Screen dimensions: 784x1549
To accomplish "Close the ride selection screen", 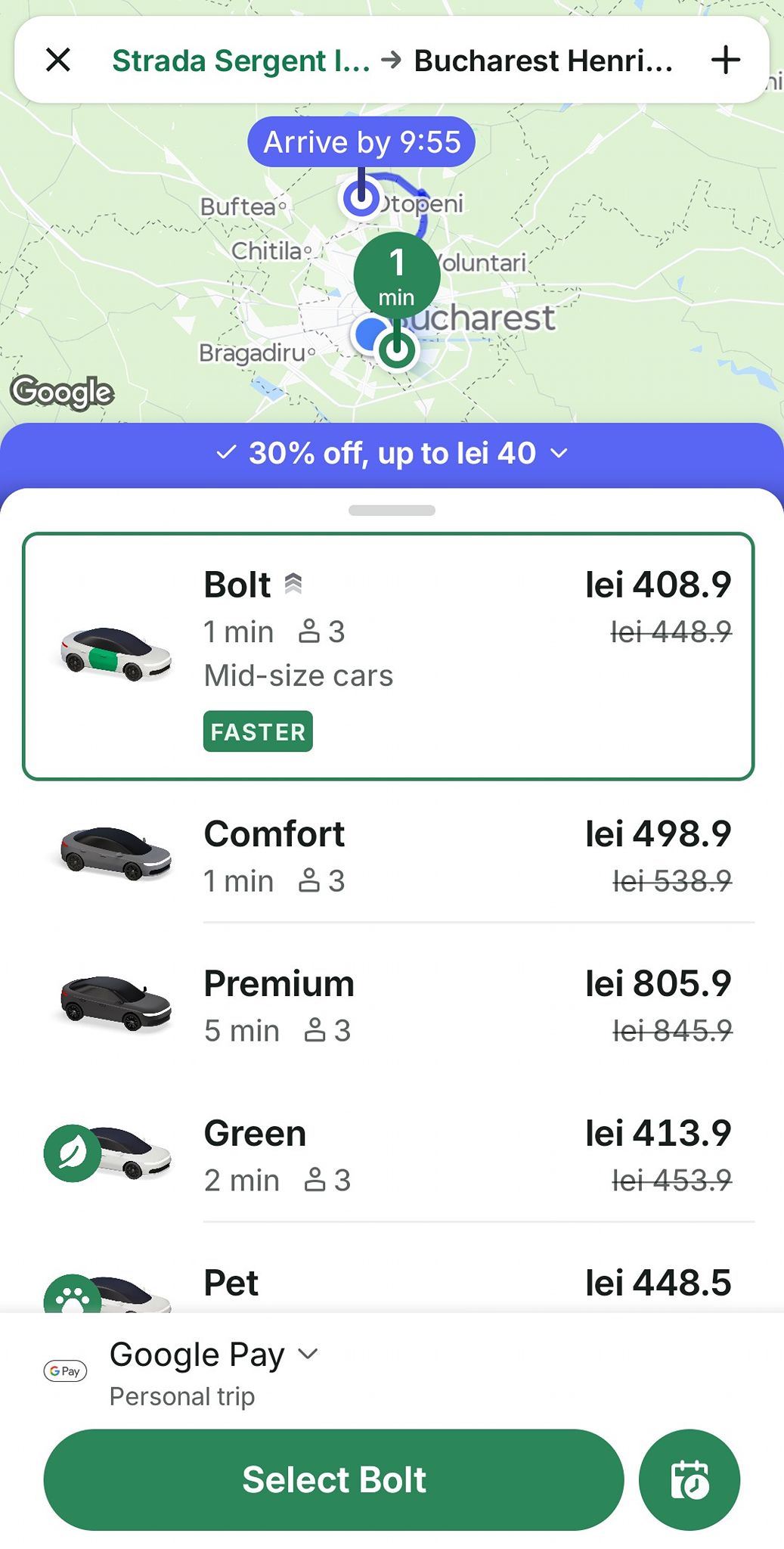I will (58, 60).
